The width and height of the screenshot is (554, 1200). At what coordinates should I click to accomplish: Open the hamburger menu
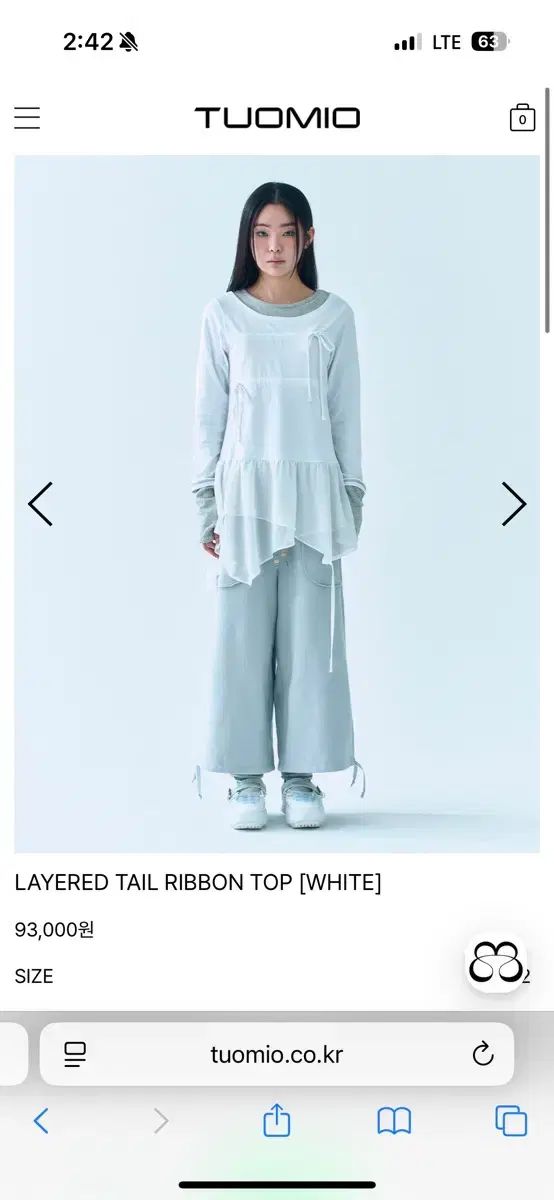27,118
